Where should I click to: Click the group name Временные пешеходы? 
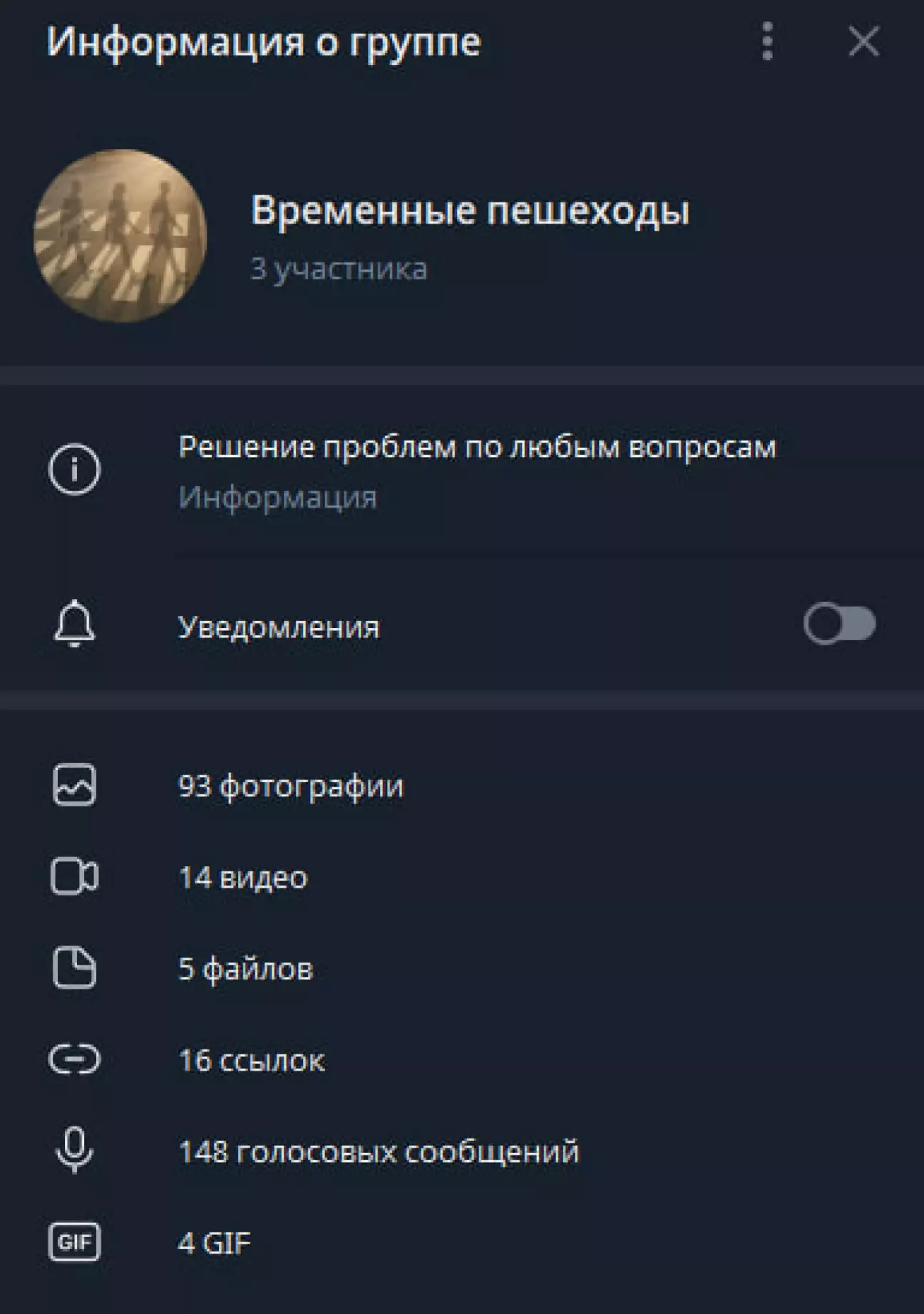click(471, 211)
